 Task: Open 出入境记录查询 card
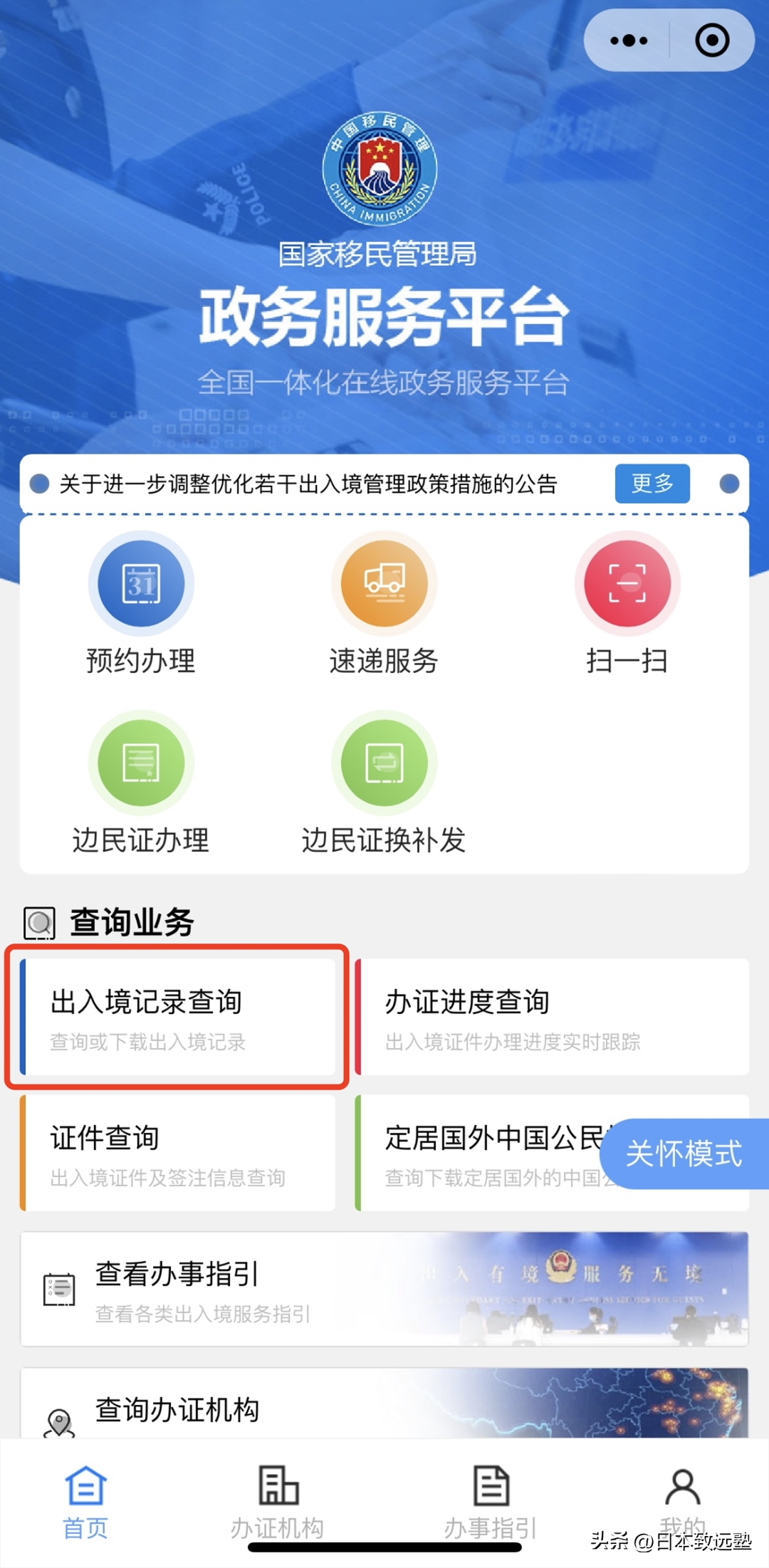click(178, 1017)
